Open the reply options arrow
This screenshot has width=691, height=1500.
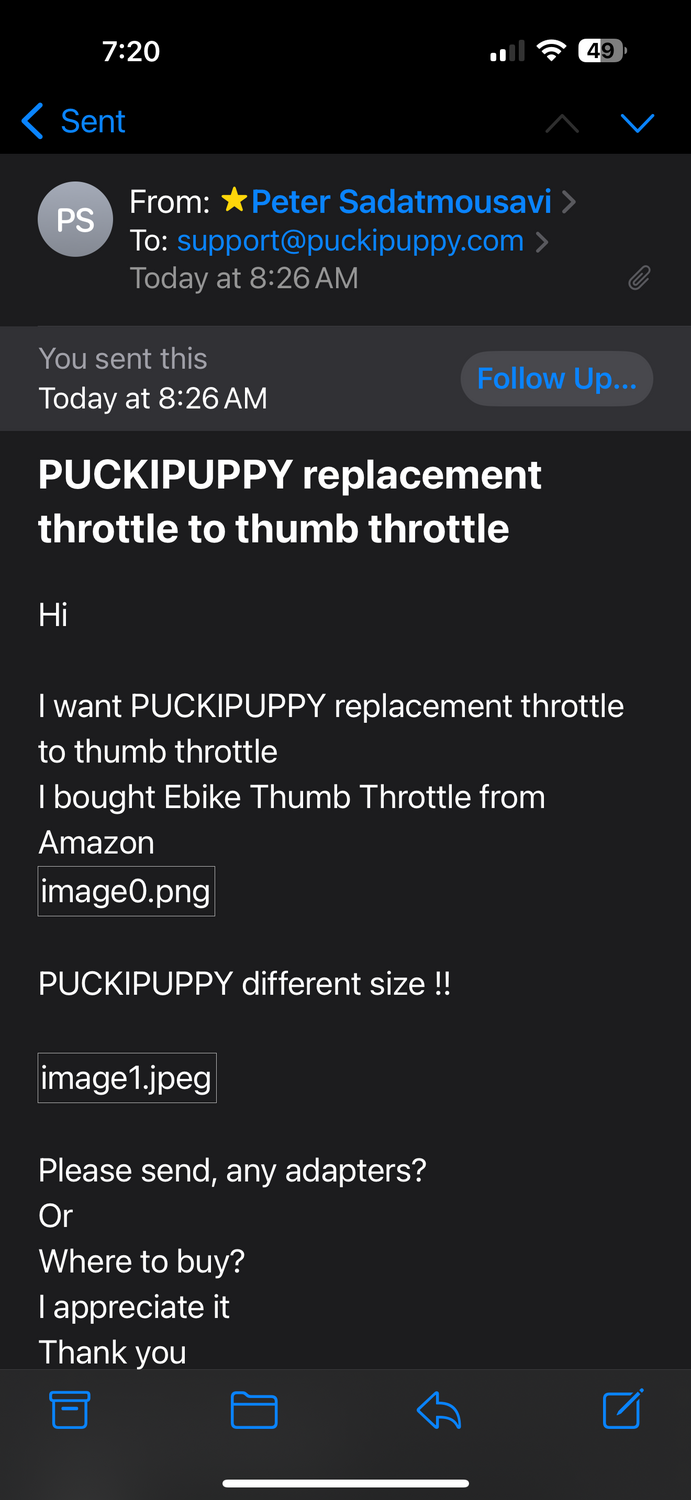pyautogui.click(x=438, y=1410)
